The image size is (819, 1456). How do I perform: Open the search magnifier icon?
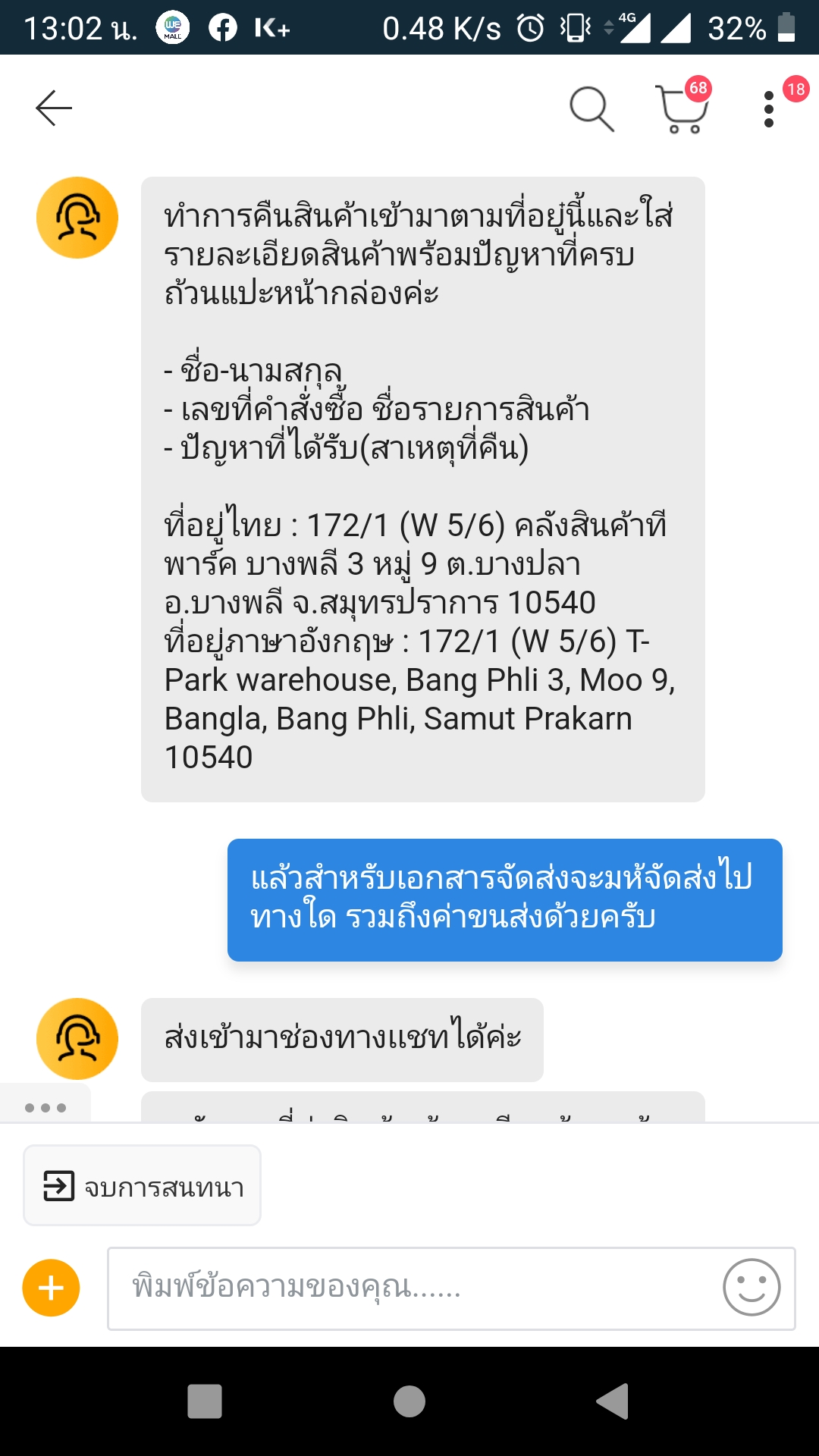click(591, 109)
